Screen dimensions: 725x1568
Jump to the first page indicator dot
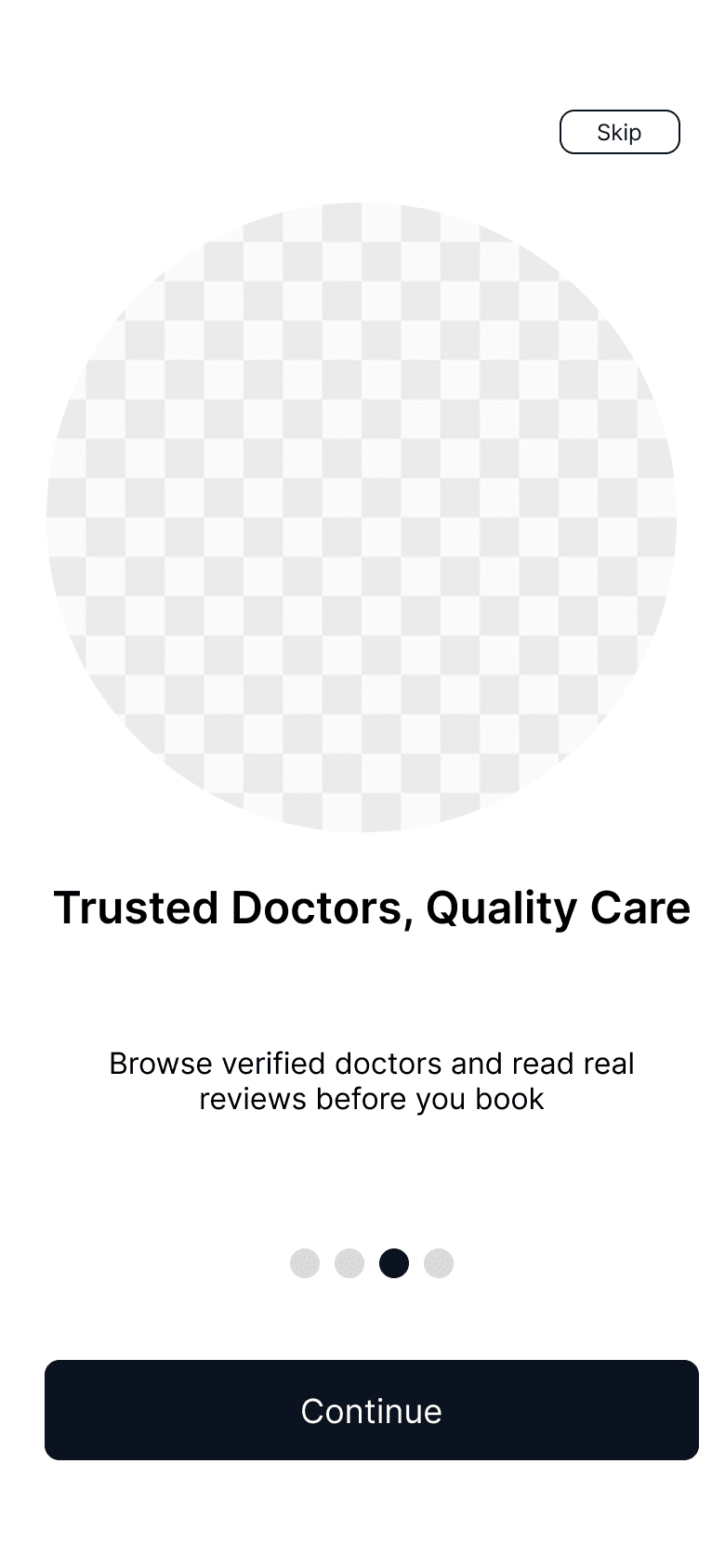click(x=305, y=1263)
